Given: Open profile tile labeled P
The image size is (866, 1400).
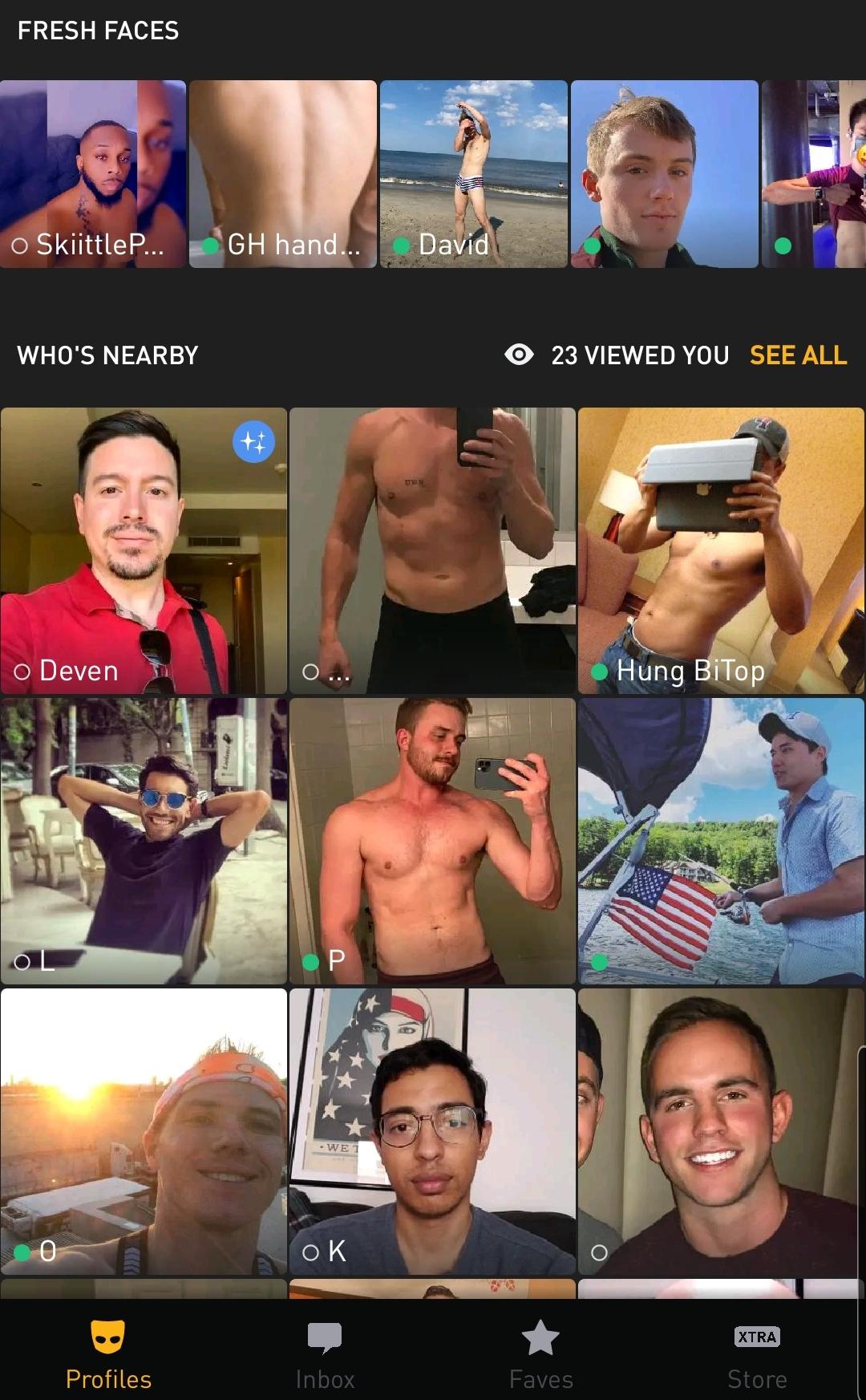Looking at the screenshot, I should tap(432, 841).
